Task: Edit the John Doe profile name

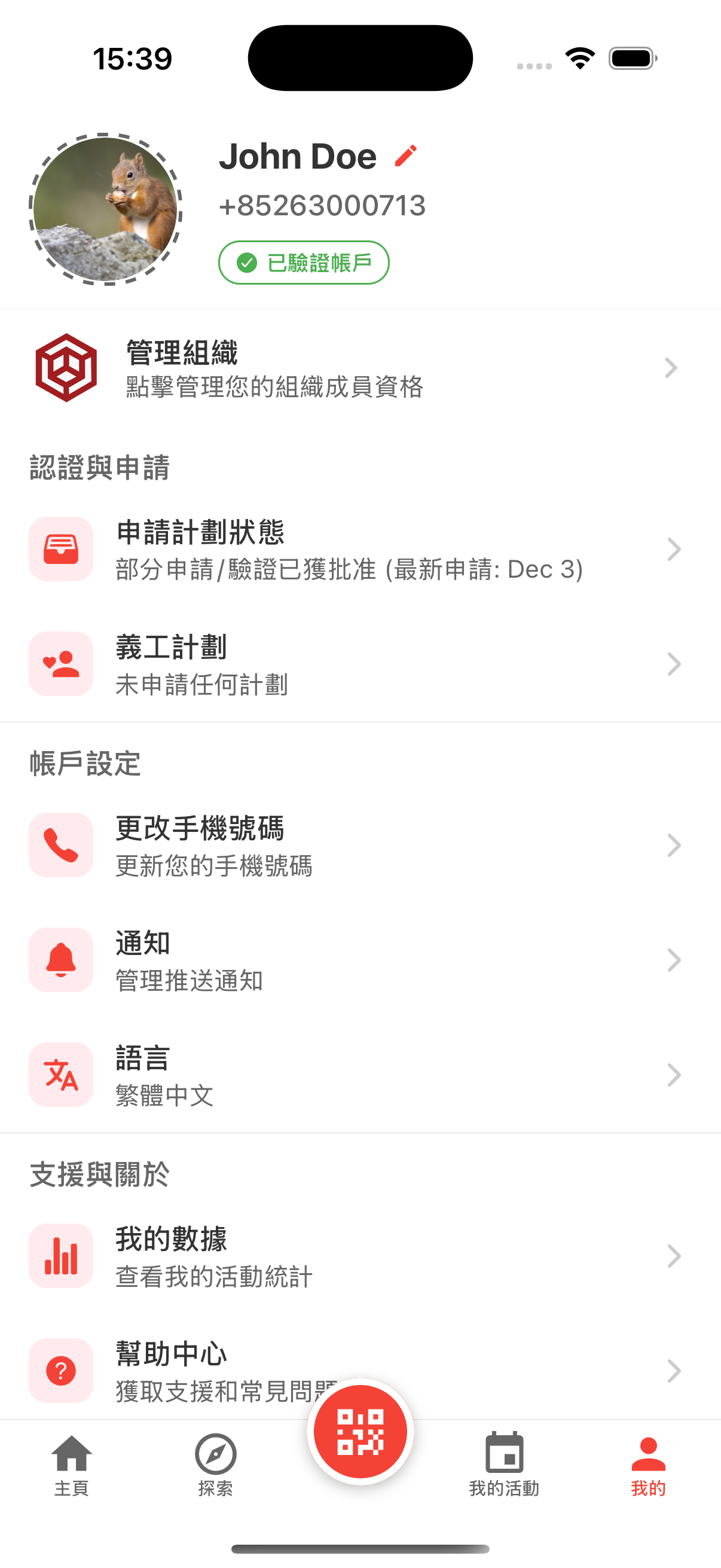Action: point(406,156)
